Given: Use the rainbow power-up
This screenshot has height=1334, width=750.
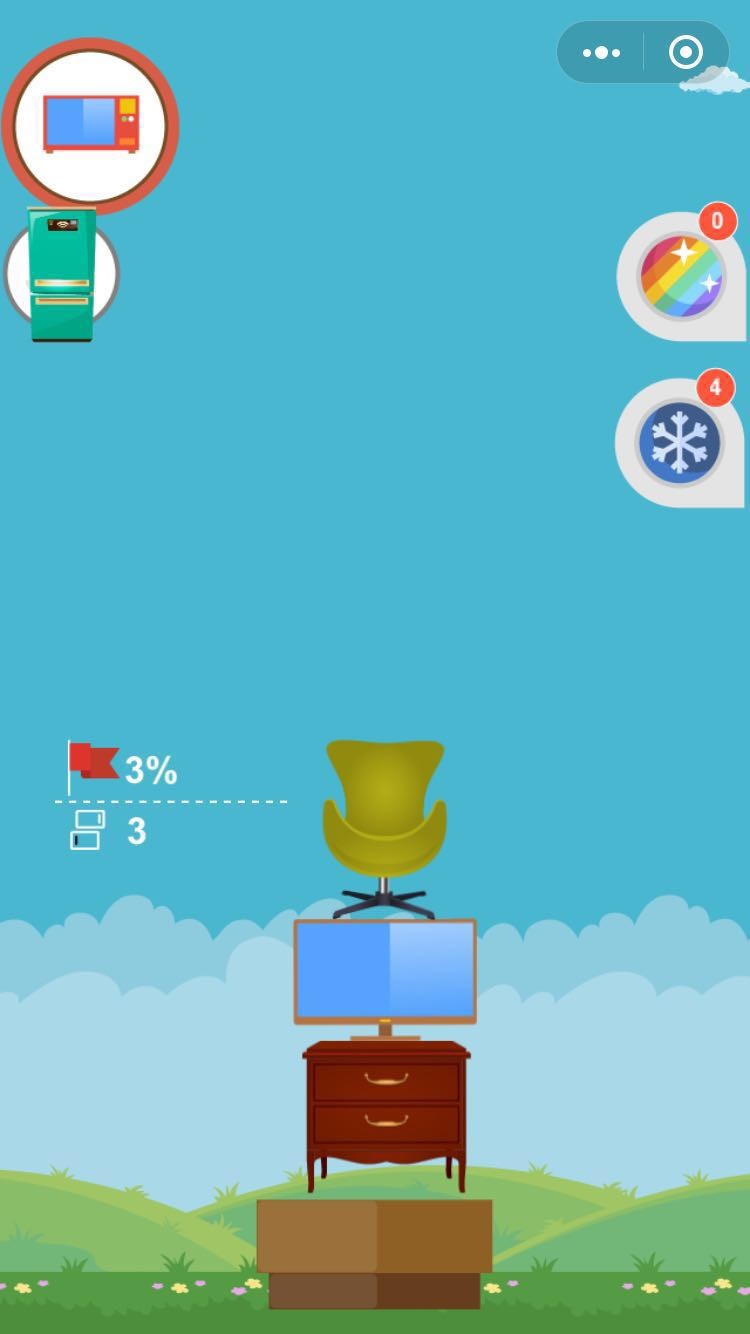Looking at the screenshot, I should [681, 277].
